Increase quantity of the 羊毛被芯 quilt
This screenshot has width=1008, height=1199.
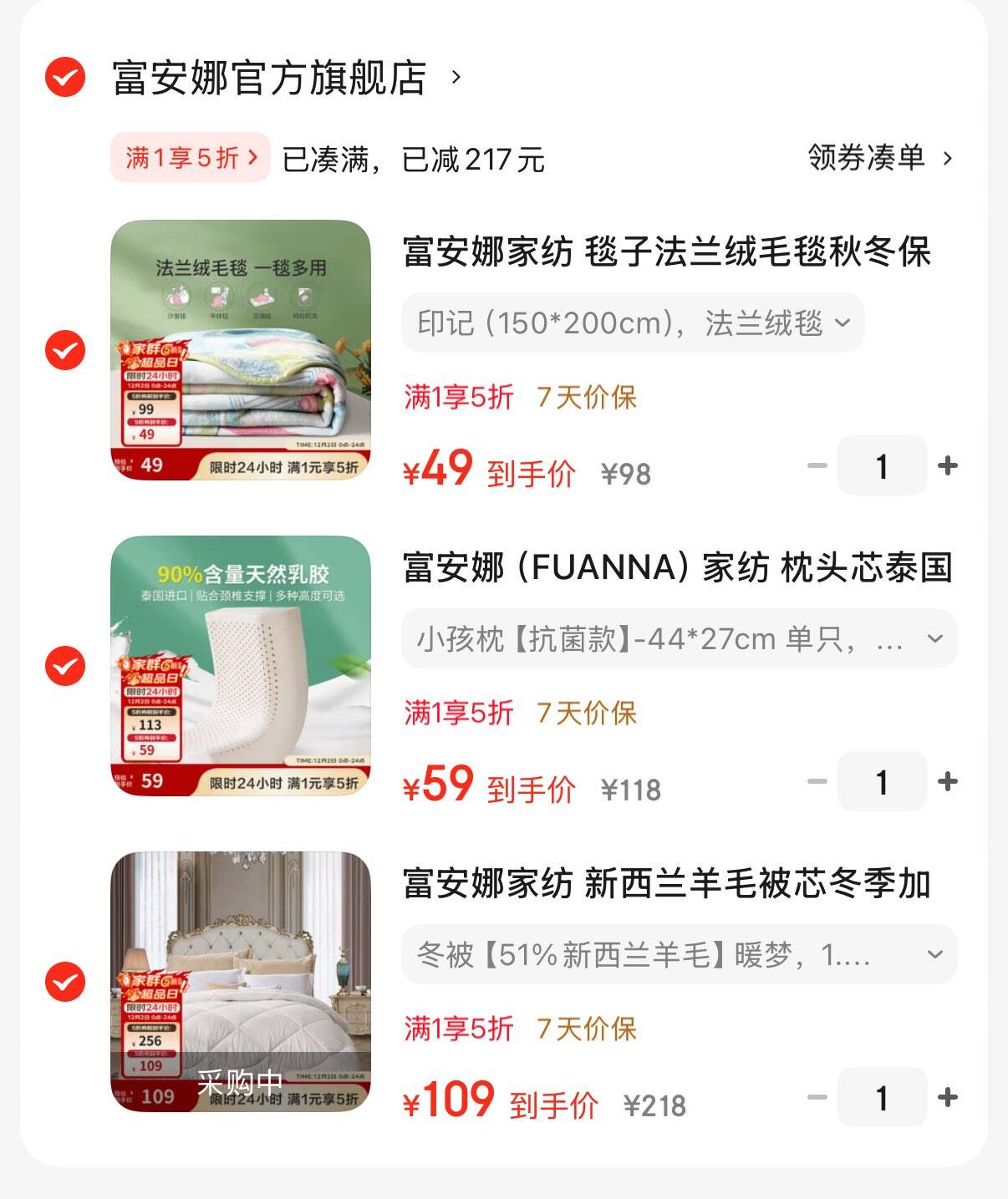[x=948, y=1097]
